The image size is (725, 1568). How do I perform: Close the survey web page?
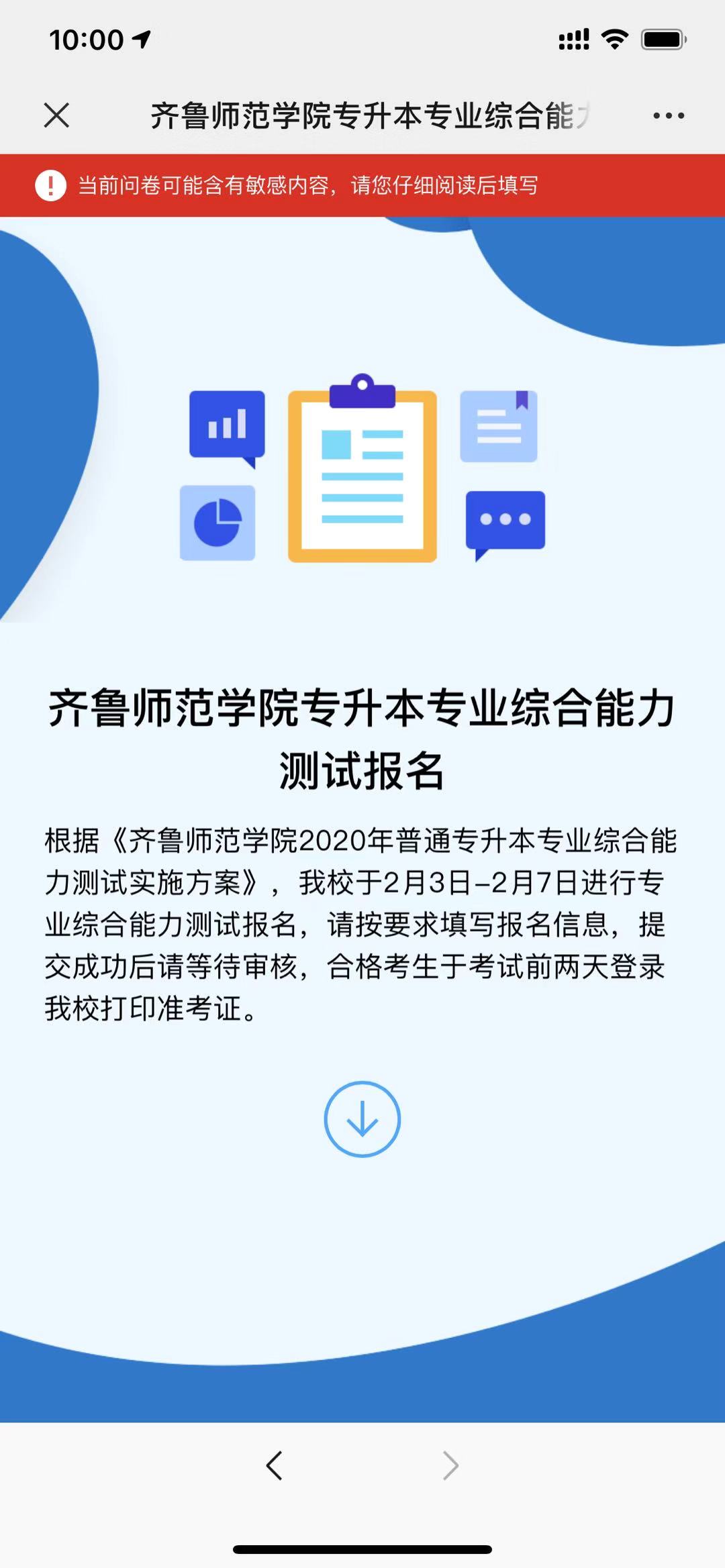[x=56, y=115]
